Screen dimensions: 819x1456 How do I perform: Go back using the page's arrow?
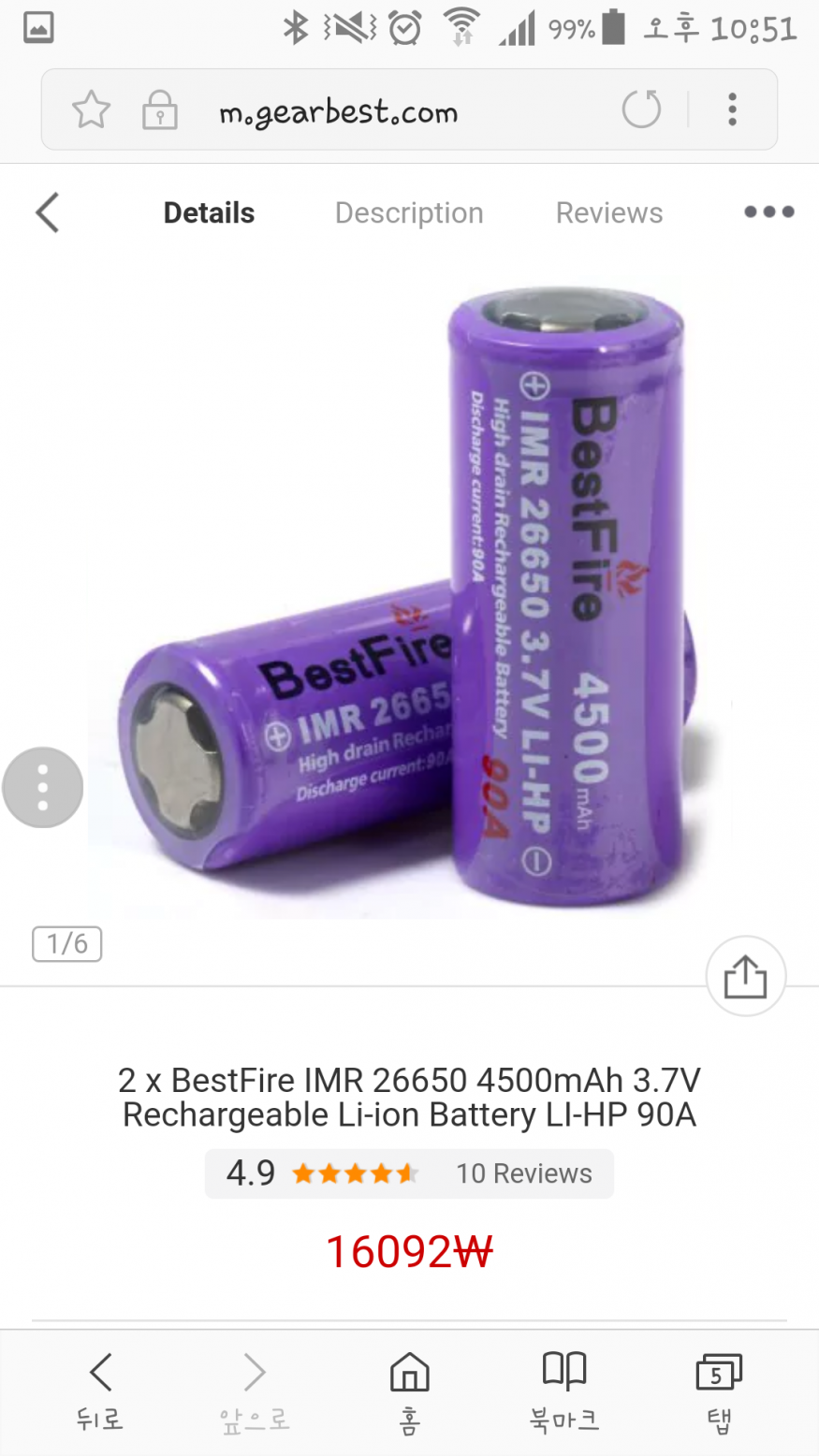pyautogui.click(x=48, y=212)
